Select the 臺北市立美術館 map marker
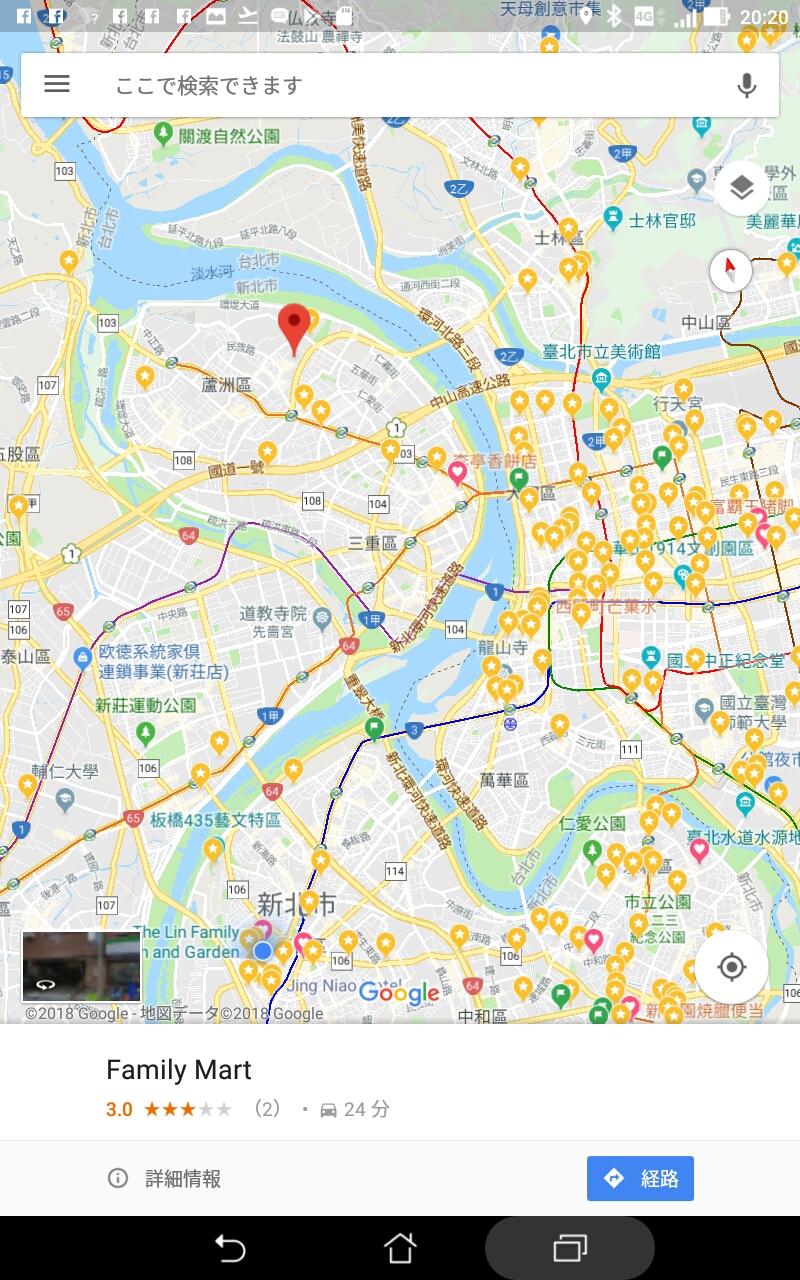This screenshot has width=800, height=1280. (x=601, y=378)
